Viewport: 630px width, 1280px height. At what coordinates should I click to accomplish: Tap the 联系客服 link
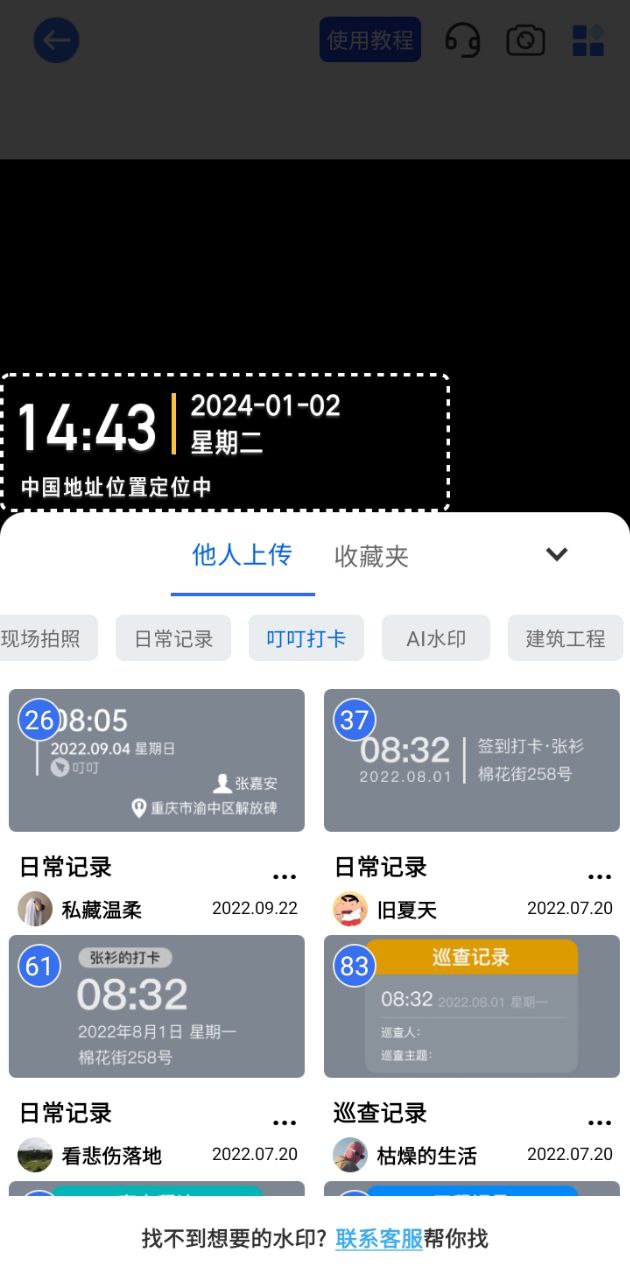[x=379, y=1239]
